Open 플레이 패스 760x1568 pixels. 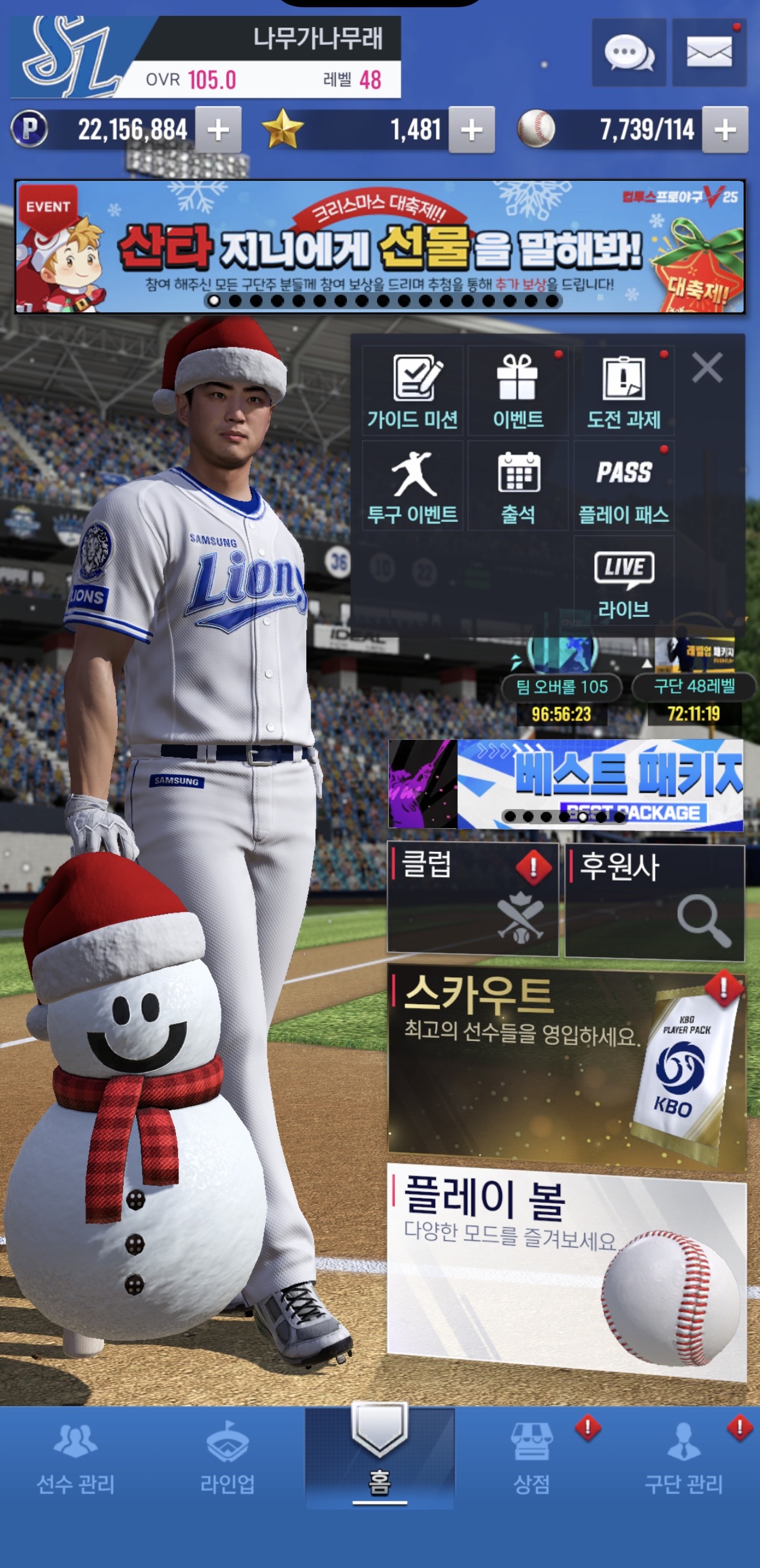[x=623, y=487]
